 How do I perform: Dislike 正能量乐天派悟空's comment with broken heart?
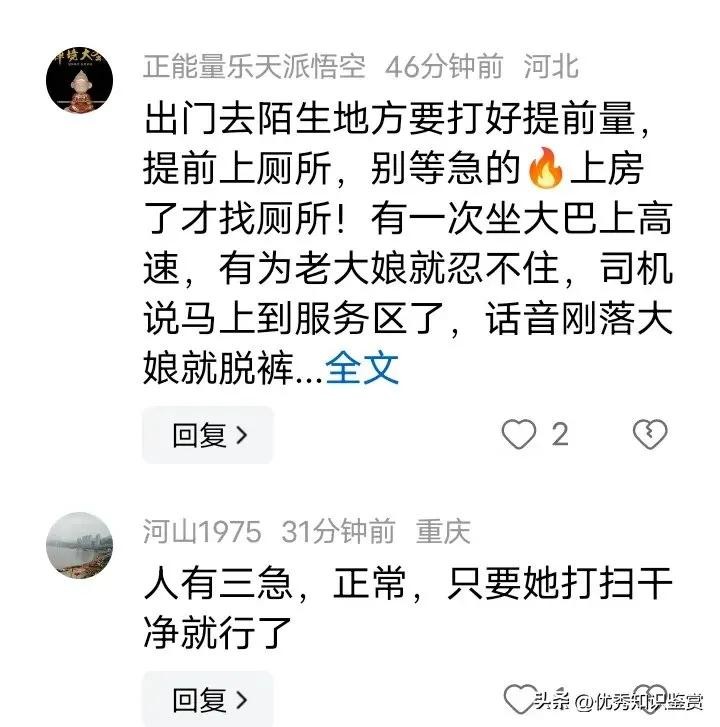point(651,434)
